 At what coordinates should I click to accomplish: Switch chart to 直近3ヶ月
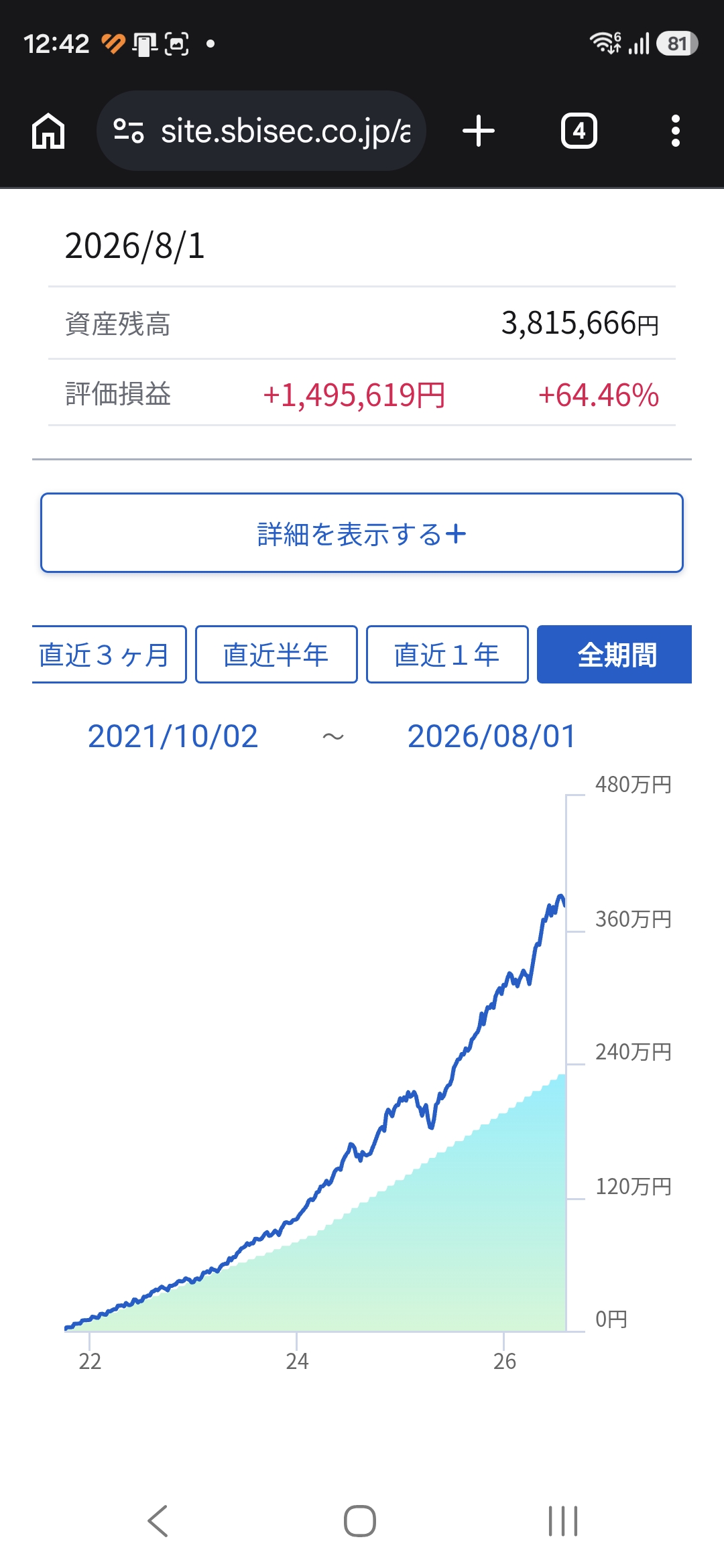[109, 655]
